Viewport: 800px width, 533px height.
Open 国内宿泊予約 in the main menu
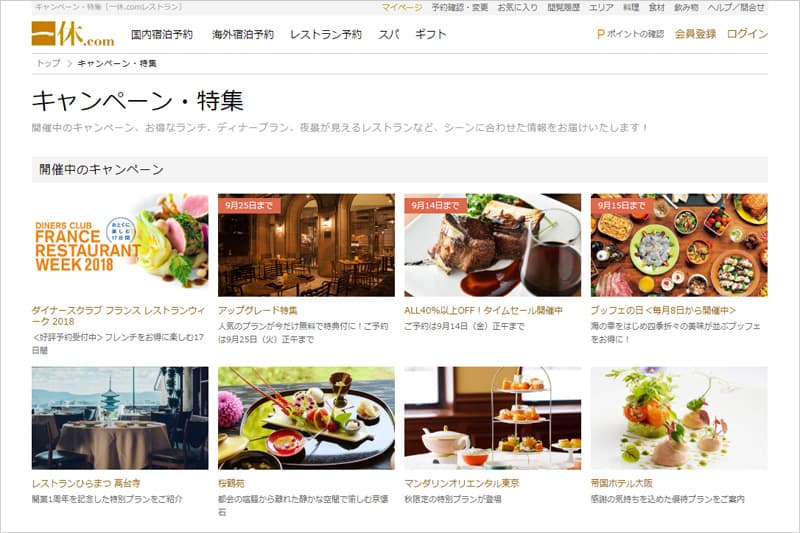click(x=162, y=34)
